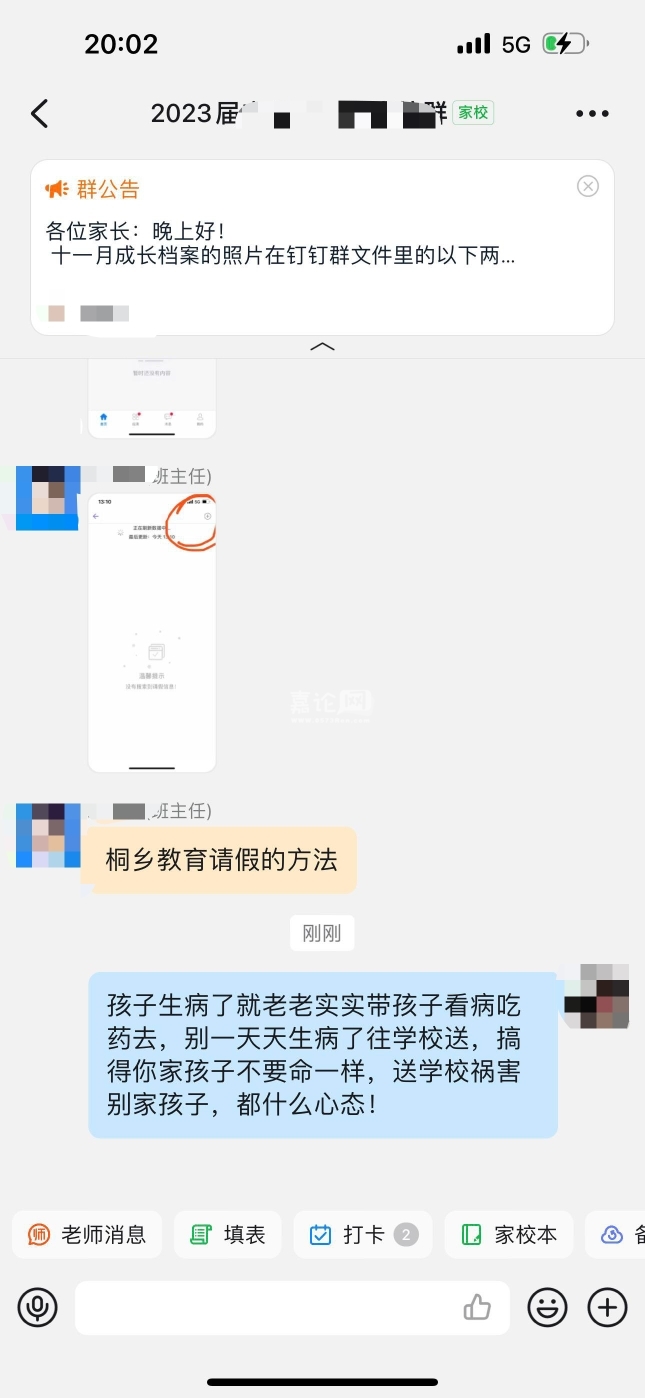View the screenshot with the red circle
The image size is (645, 1398).
pyautogui.click(x=152, y=632)
